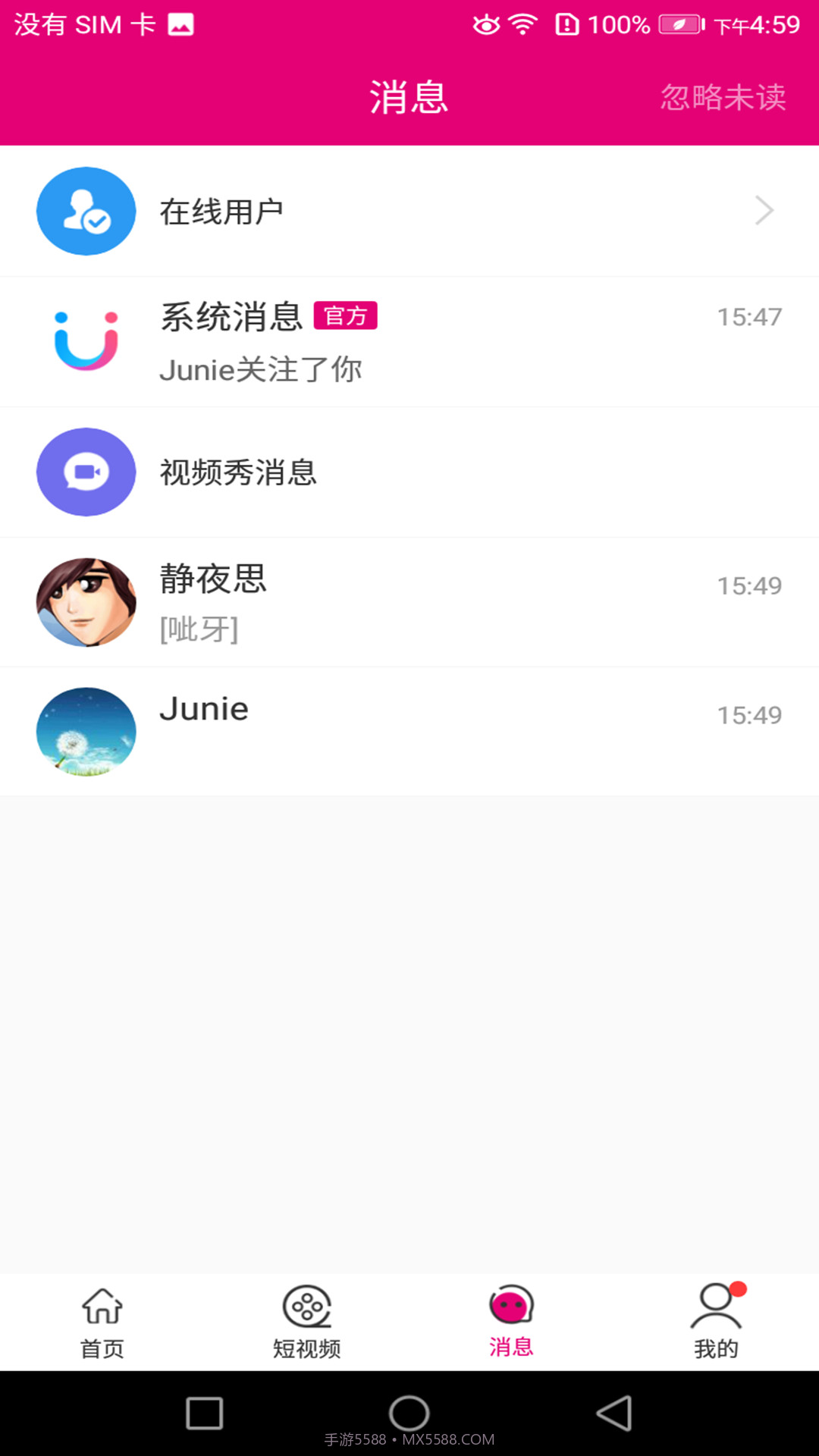819x1456 pixels.
Task: Open 视频秀消息 via the purple video icon
Action: (86, 472)
